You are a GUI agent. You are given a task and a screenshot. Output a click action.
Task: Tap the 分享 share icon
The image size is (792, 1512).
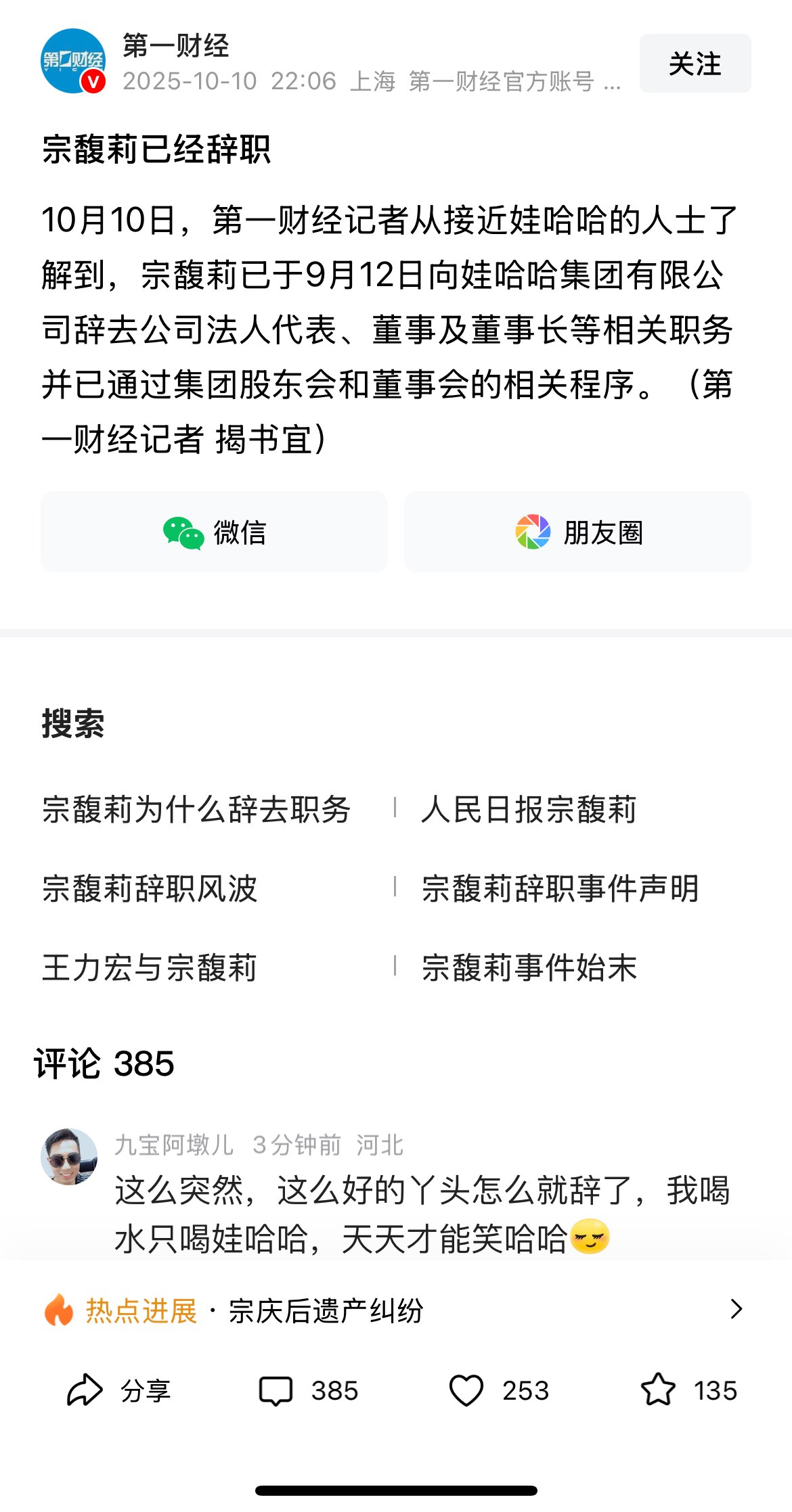pos(85,1391)
